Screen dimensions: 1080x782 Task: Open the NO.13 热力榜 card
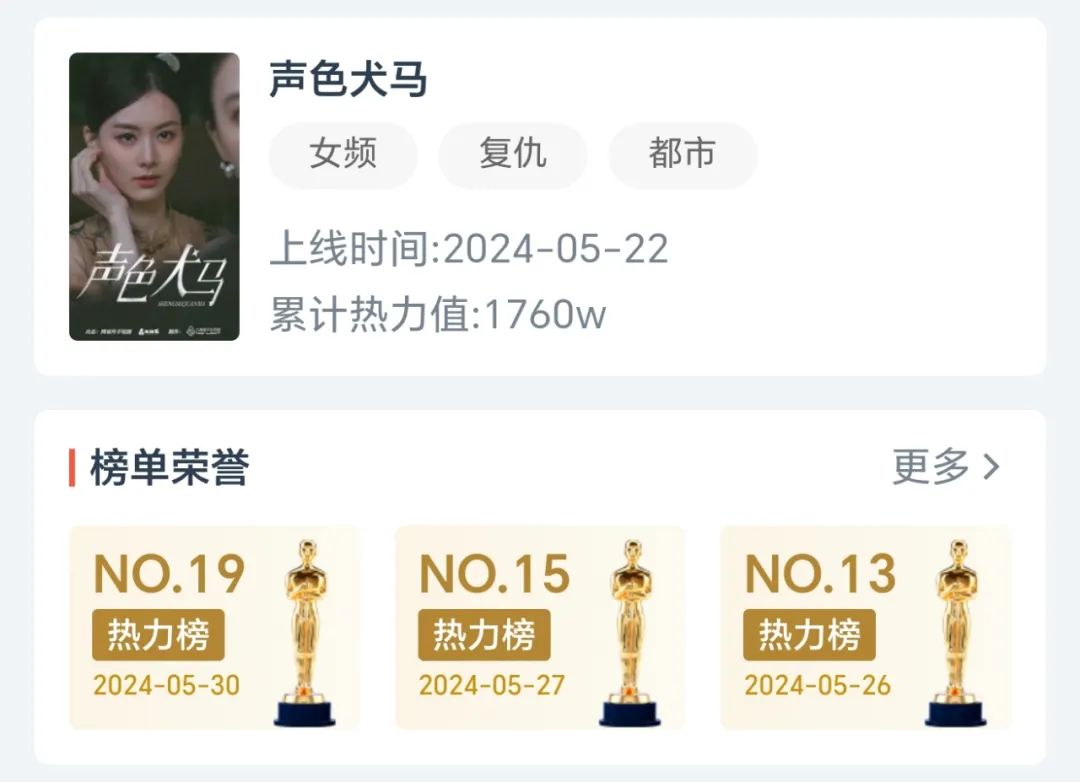pos(865,627)
